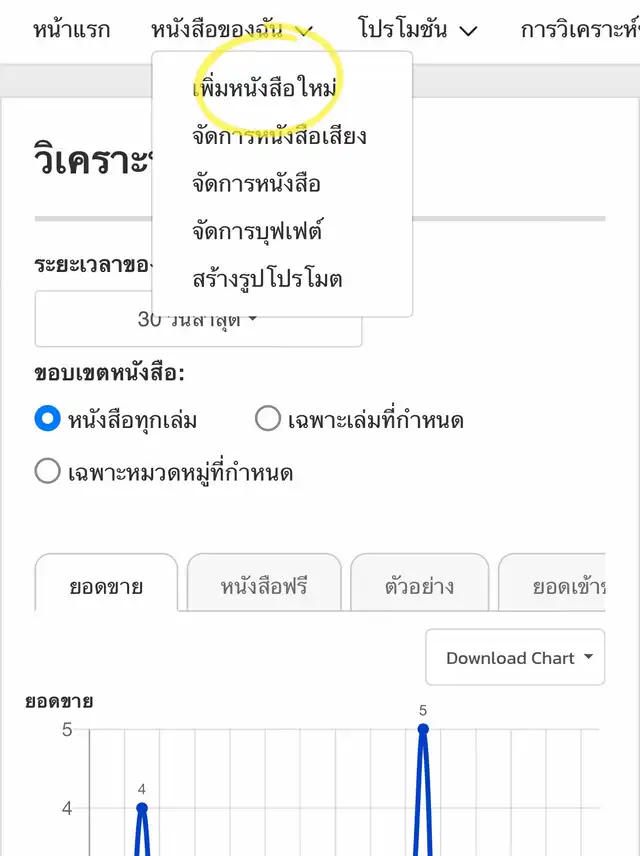Switch to the ยอดขาย tab

[x=106, y=586]
